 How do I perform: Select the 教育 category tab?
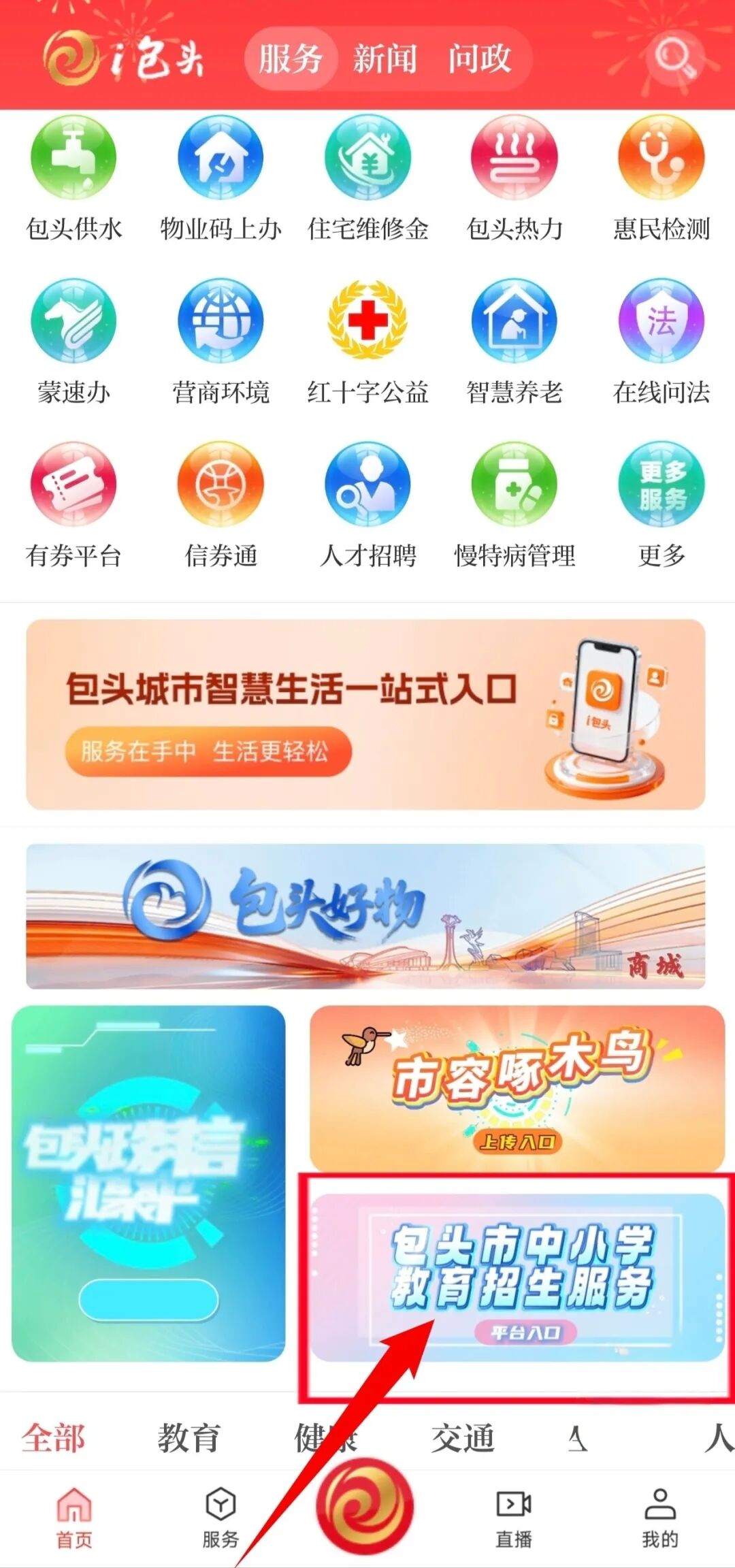click(x=189, y=1438)
